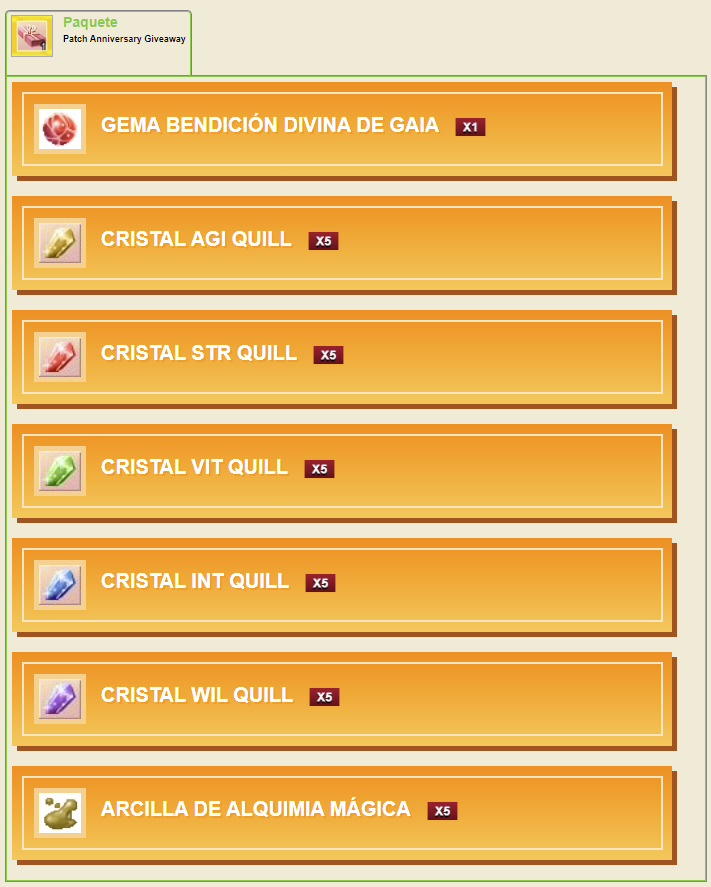Open the Paquete Patch Anniversary Giveaway tab

pos(98,38)
